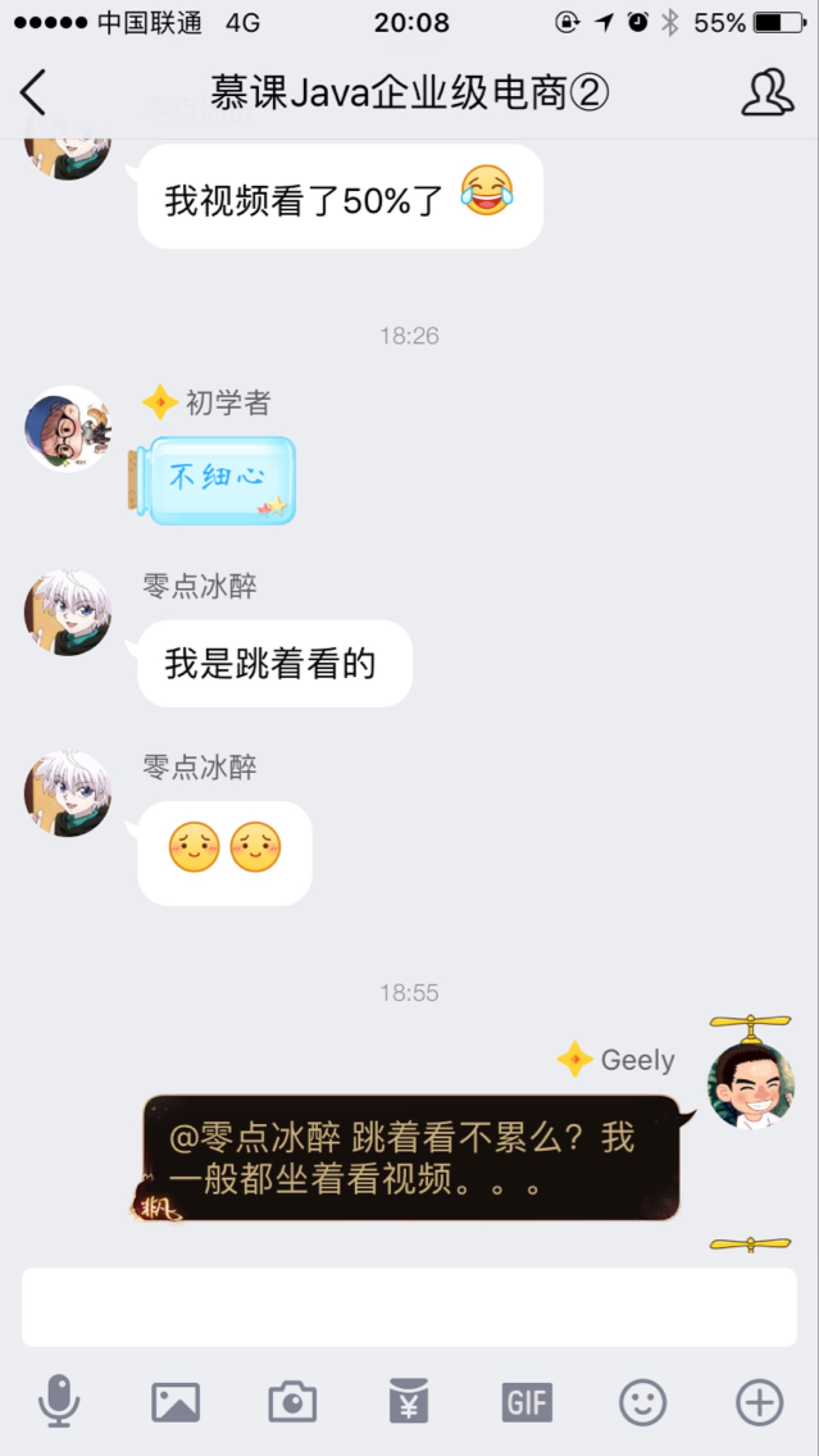Tap the level badge next to 初学者

(x=158, y=402)
